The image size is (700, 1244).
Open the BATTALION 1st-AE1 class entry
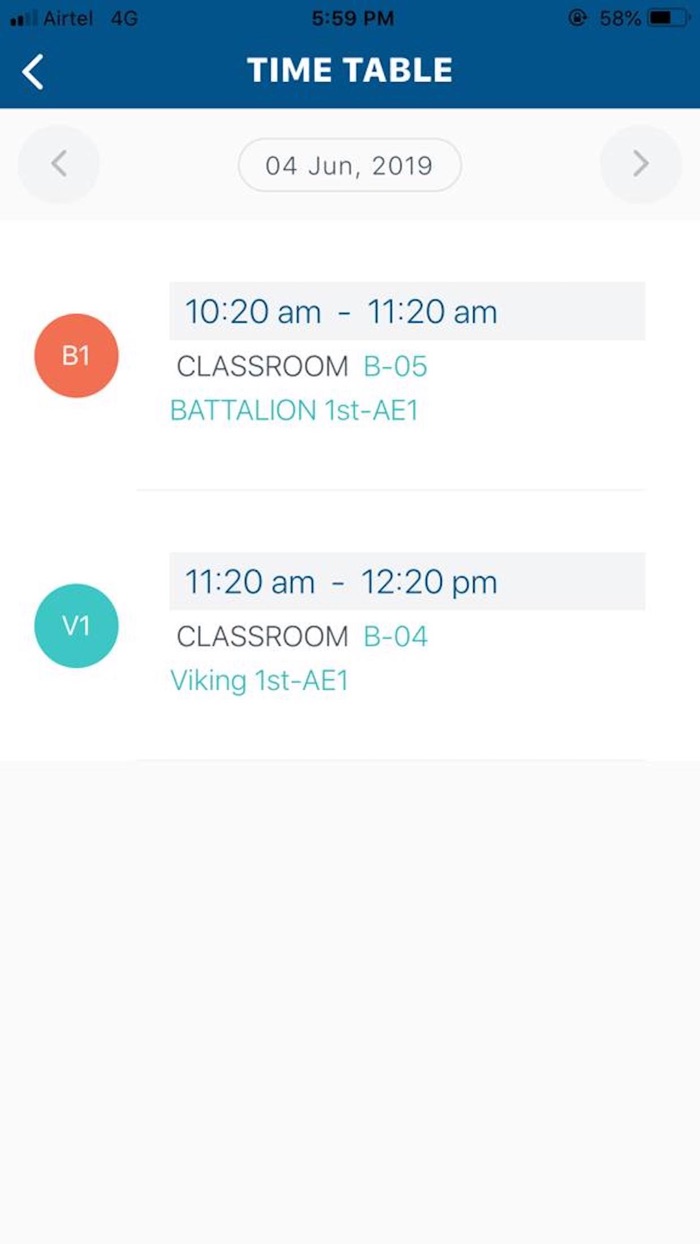pos(294,410)
